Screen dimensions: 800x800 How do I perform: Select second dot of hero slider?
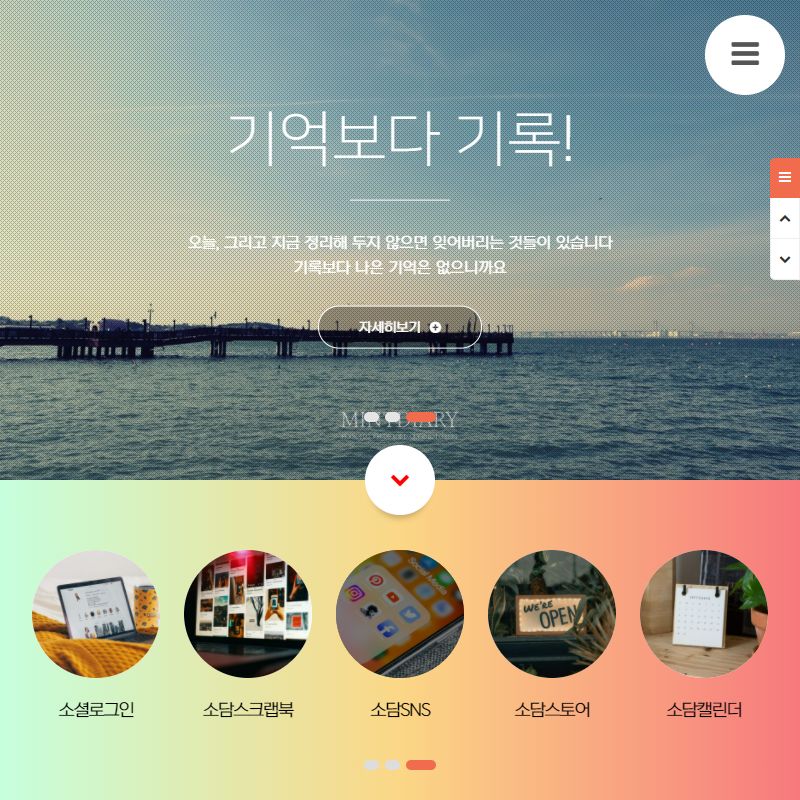point(393,417)
